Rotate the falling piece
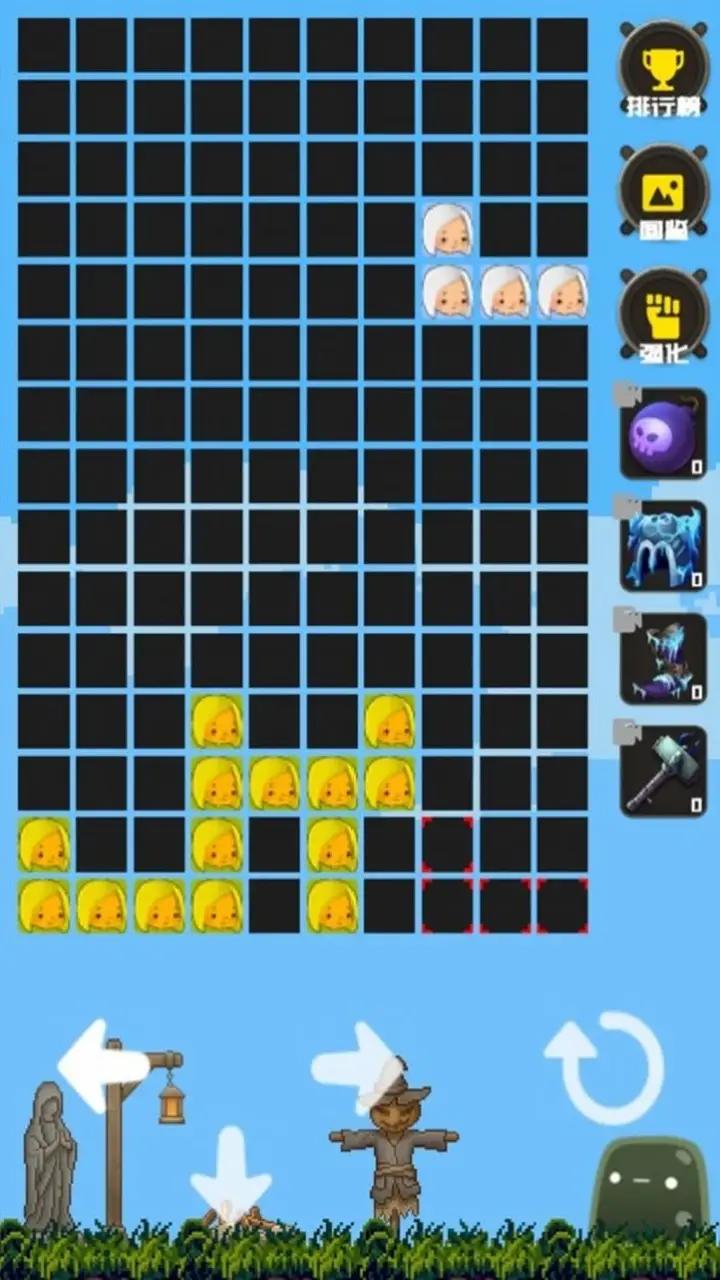720x1280 pixels. (x=606, y=1068)
